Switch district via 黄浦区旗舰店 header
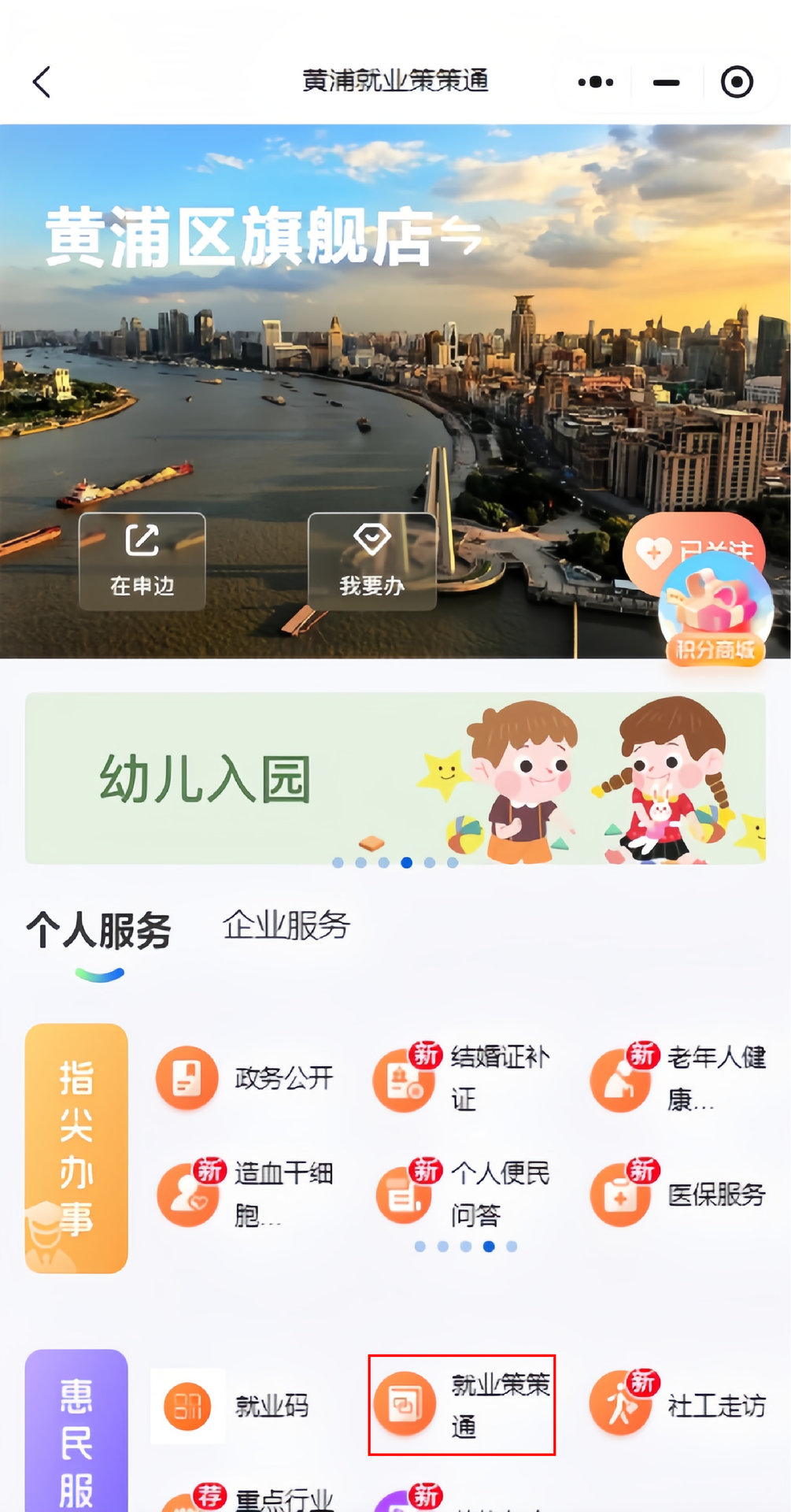Screen dimensions: 791x1512 263,236
